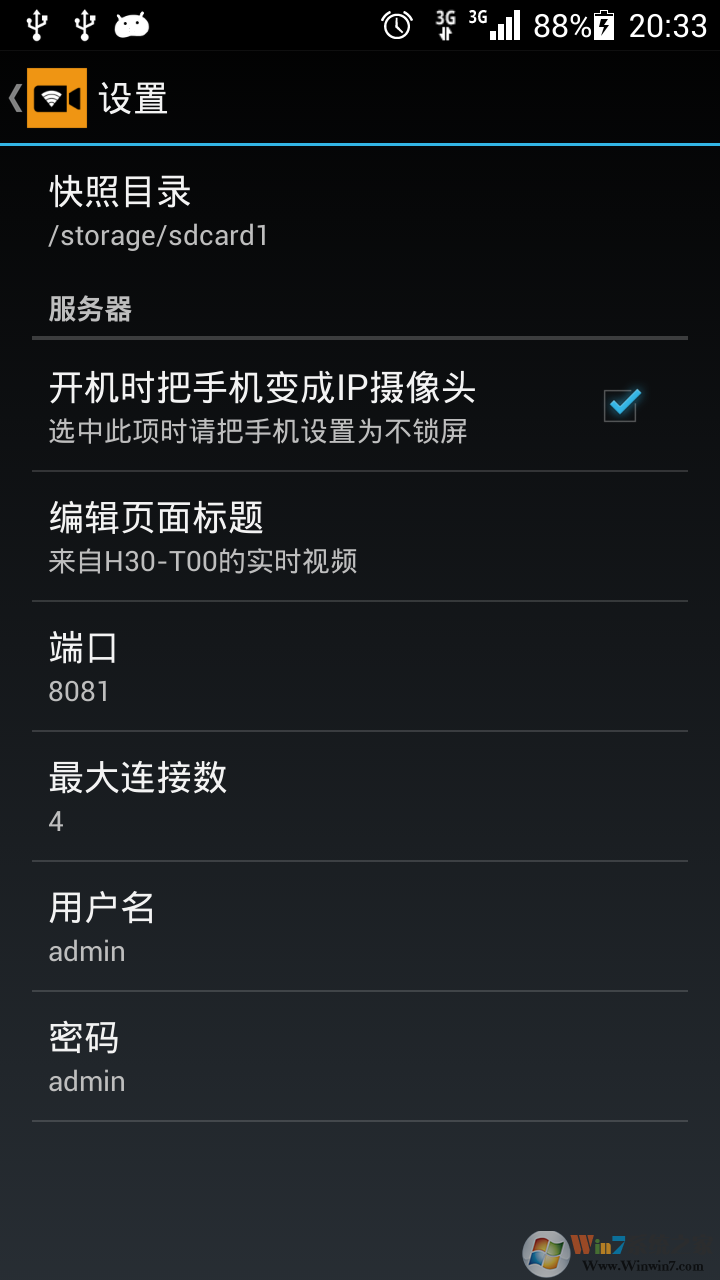Tap the 3G network icon in status bar

[x=444, y=27]
